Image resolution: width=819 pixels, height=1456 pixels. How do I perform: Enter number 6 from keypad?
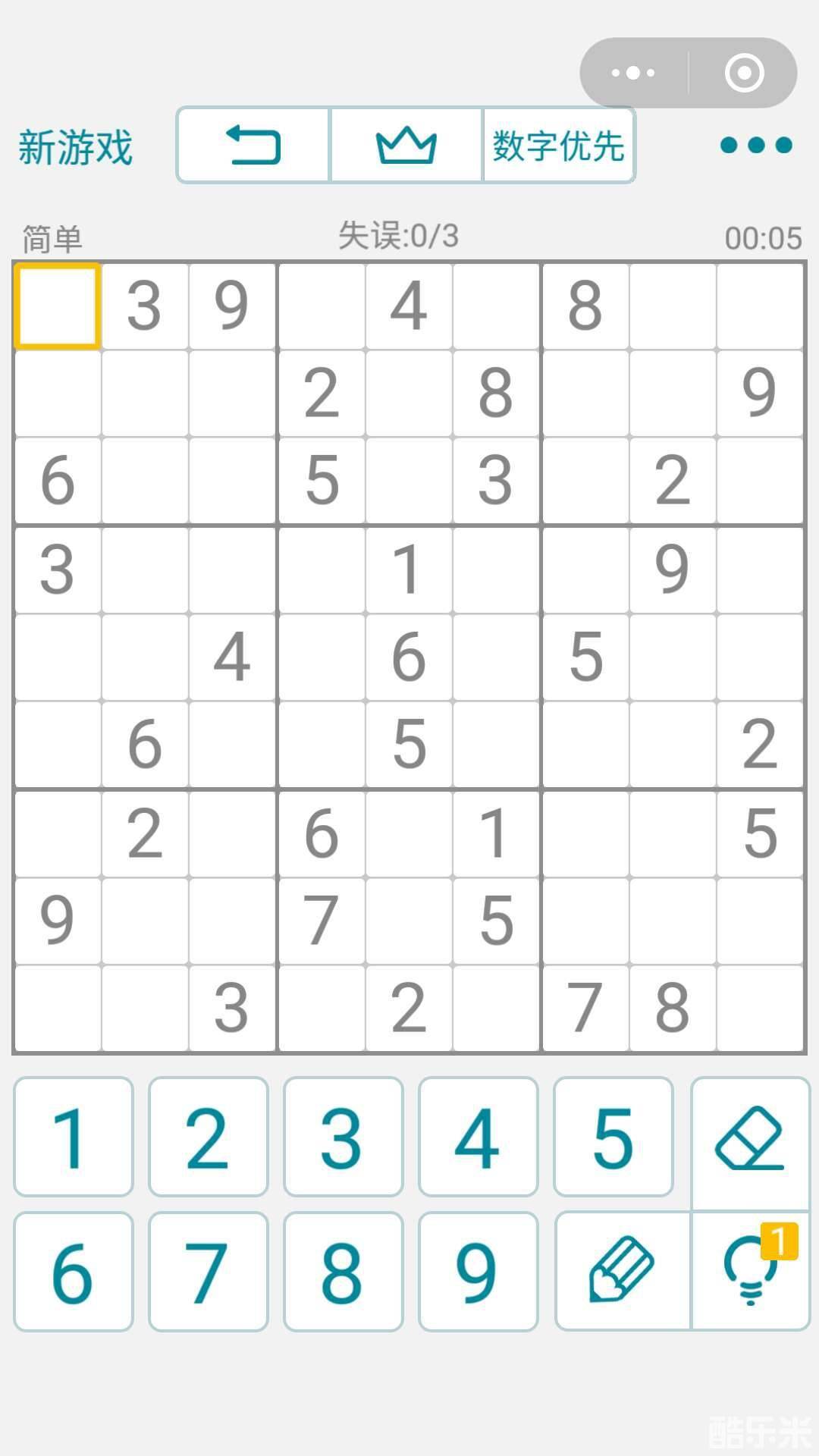(x=74, y=1272)
